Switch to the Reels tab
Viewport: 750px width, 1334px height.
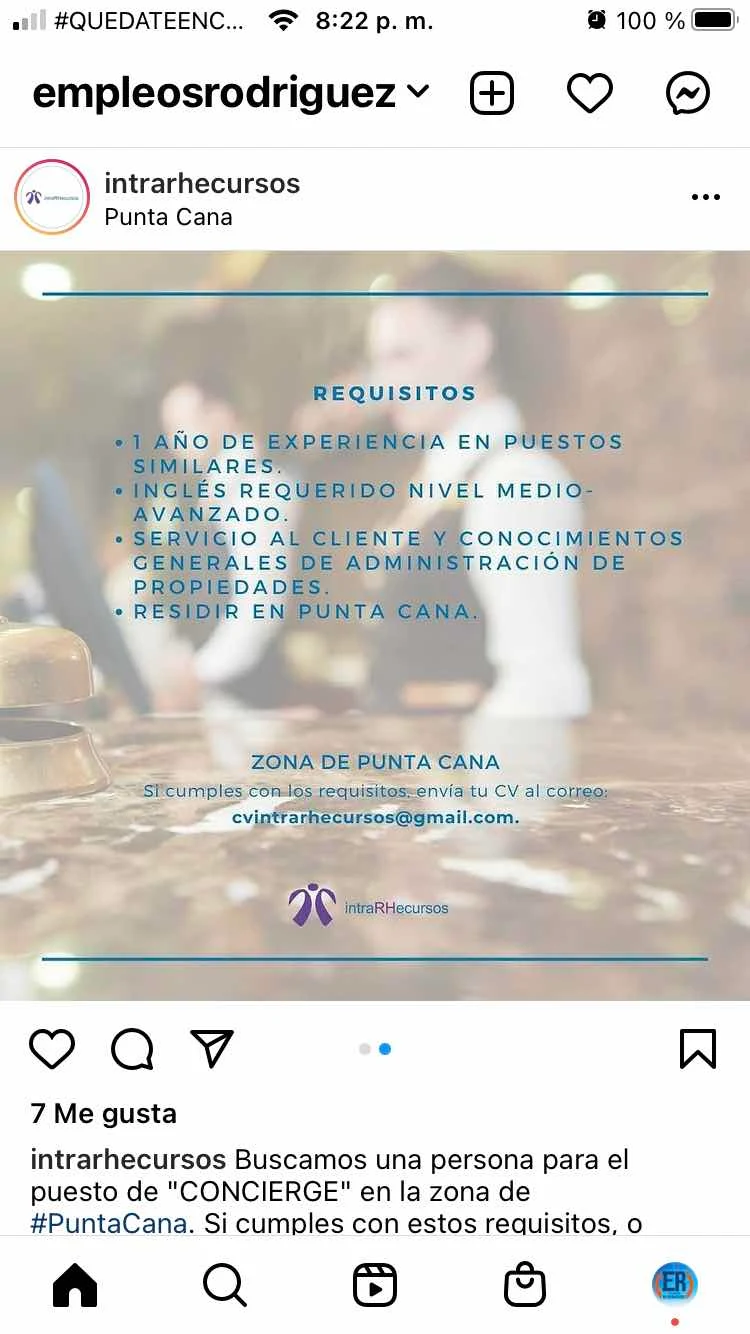point(375,1286)
